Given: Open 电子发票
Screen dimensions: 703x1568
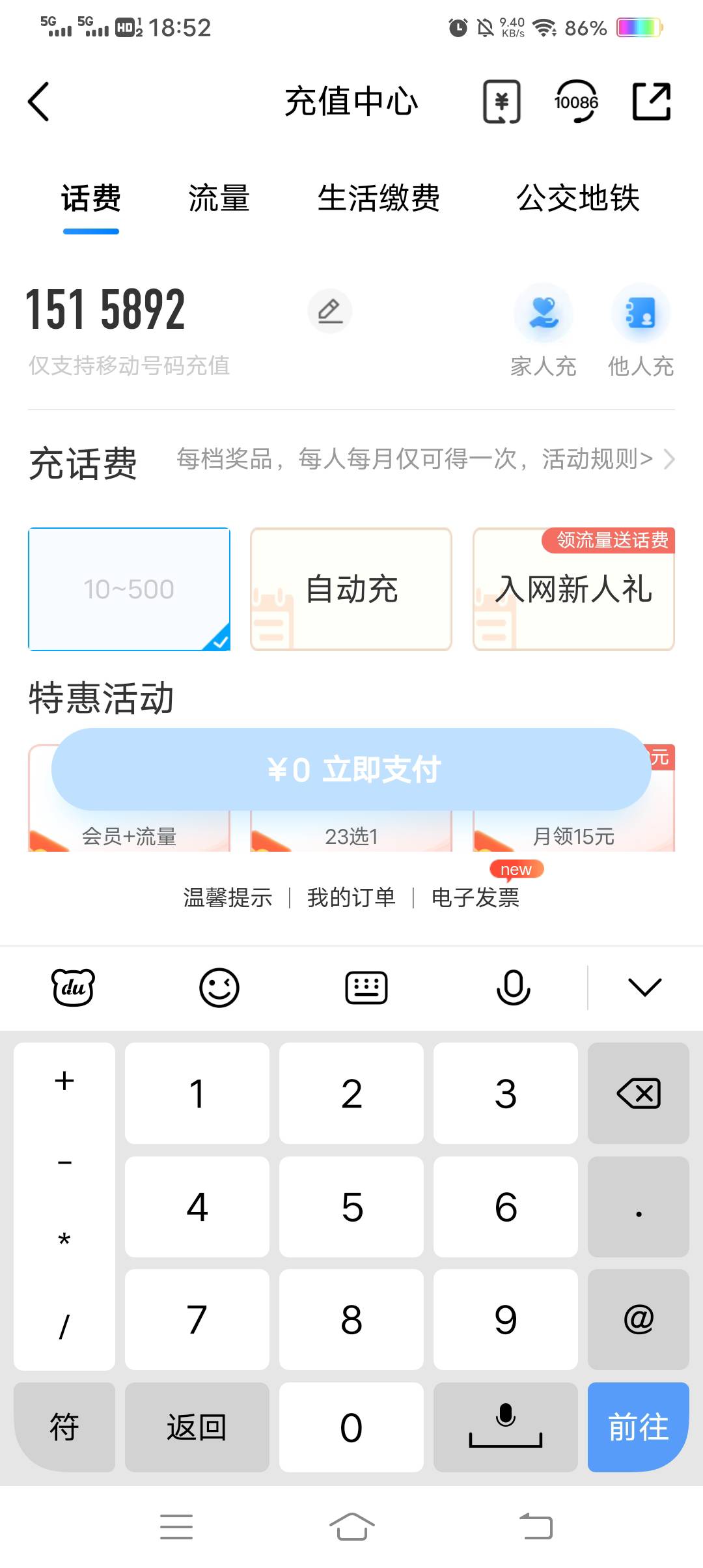Looking at the screenshot, I should pyautogui.click(x=475, y=897).
